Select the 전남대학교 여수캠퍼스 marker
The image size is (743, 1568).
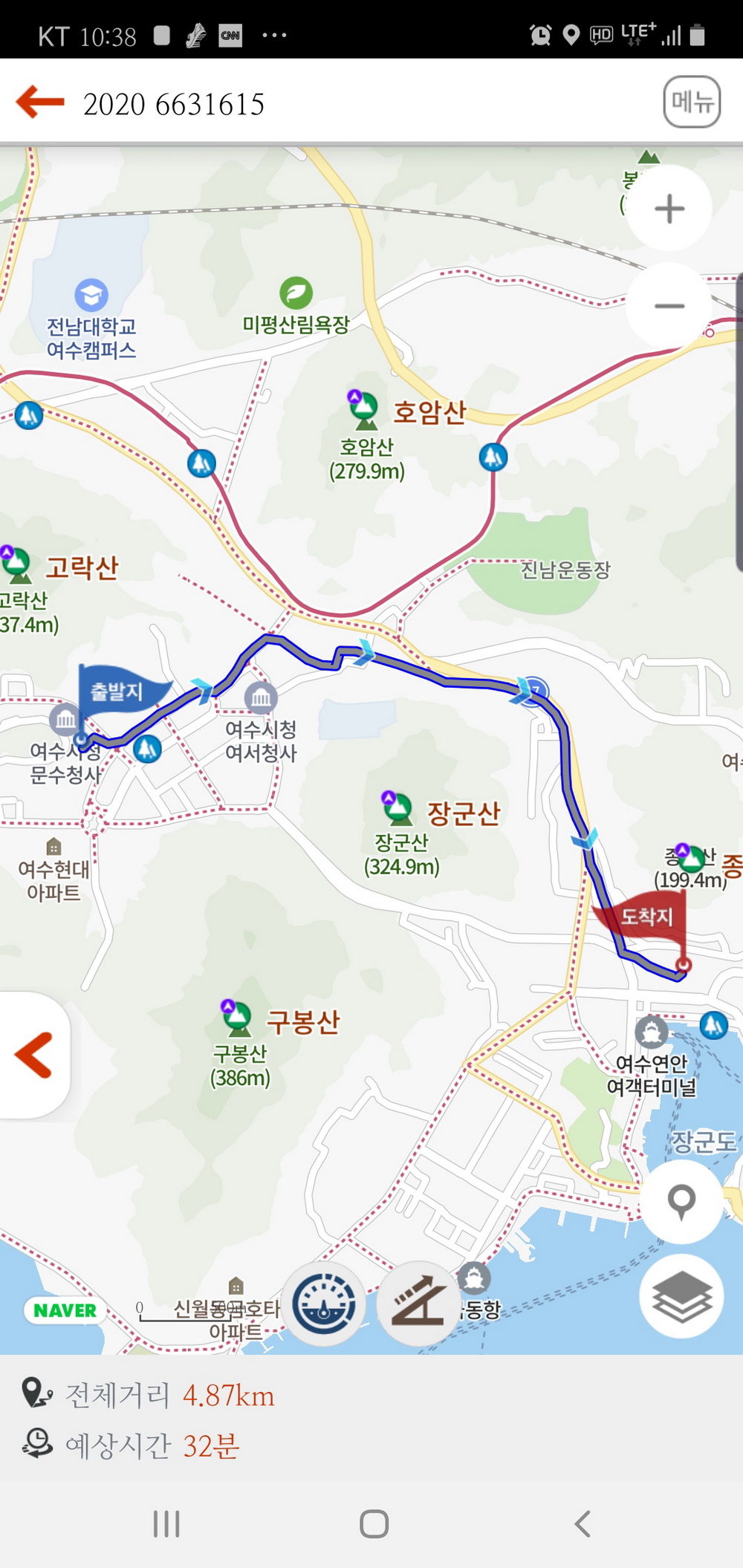pos(91,296)
